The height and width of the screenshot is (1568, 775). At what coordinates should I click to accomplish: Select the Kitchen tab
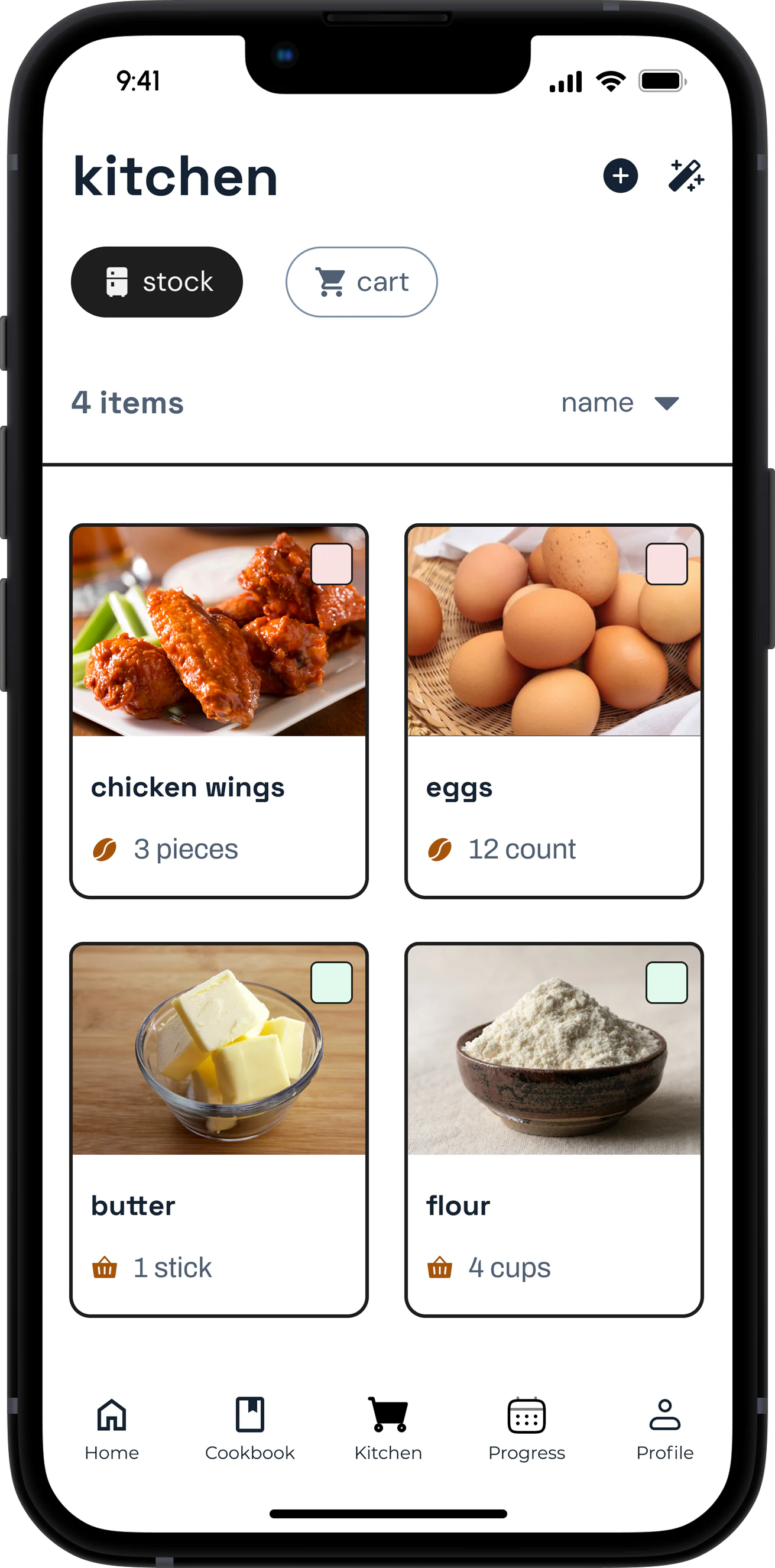(388, 1429)
